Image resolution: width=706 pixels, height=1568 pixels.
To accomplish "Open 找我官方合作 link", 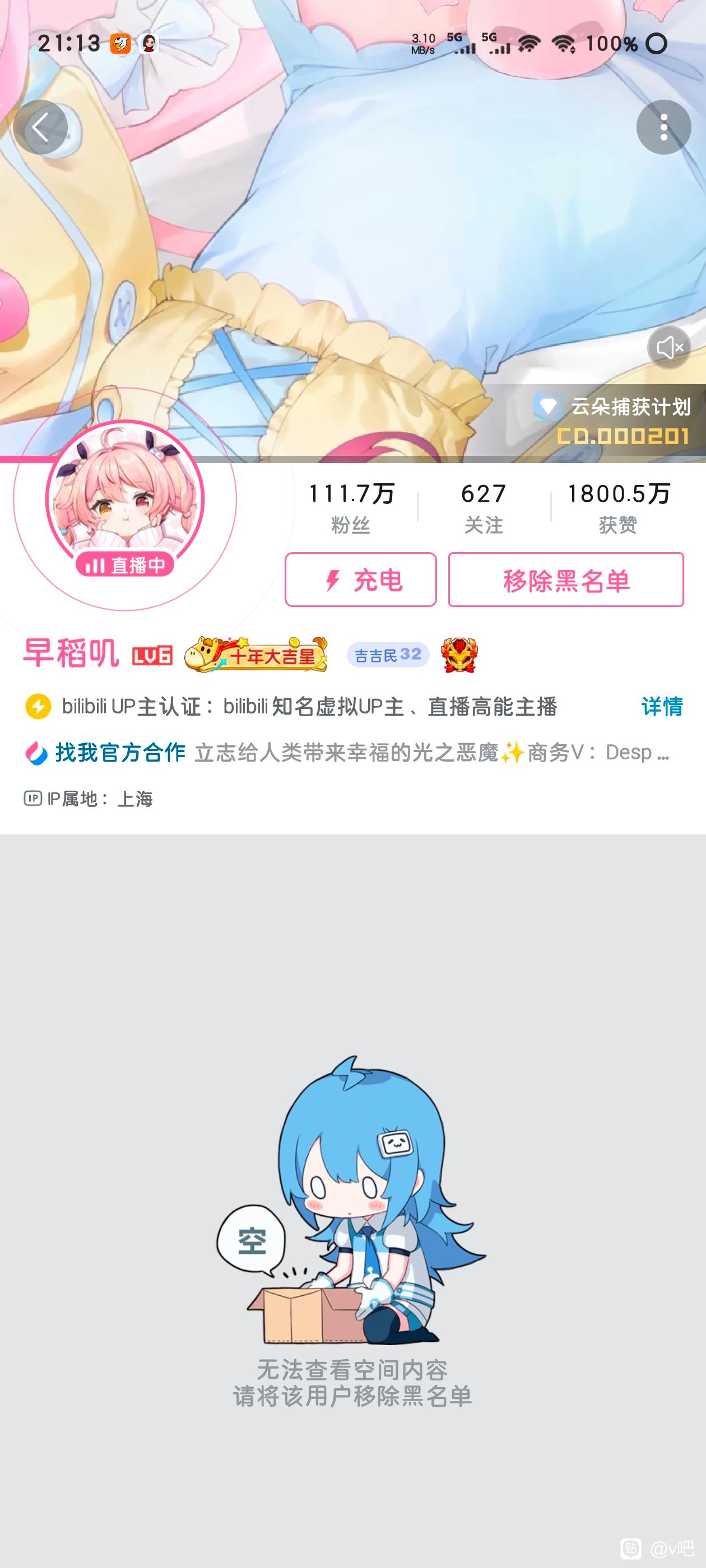I will click(x=120, y=752).
